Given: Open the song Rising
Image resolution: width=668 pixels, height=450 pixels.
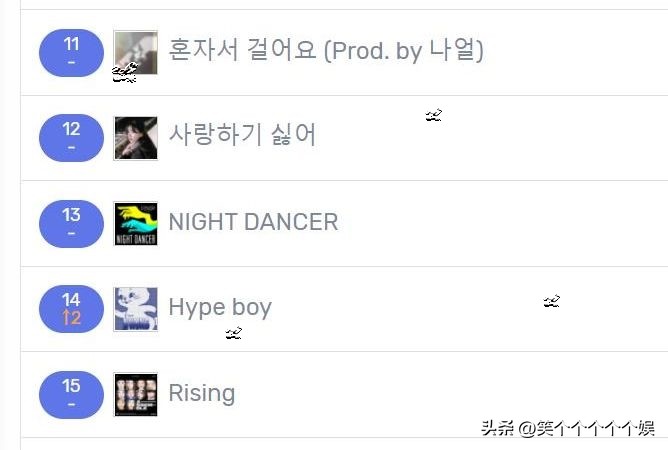Looking at the screenshot, I should tap(201, 393).
